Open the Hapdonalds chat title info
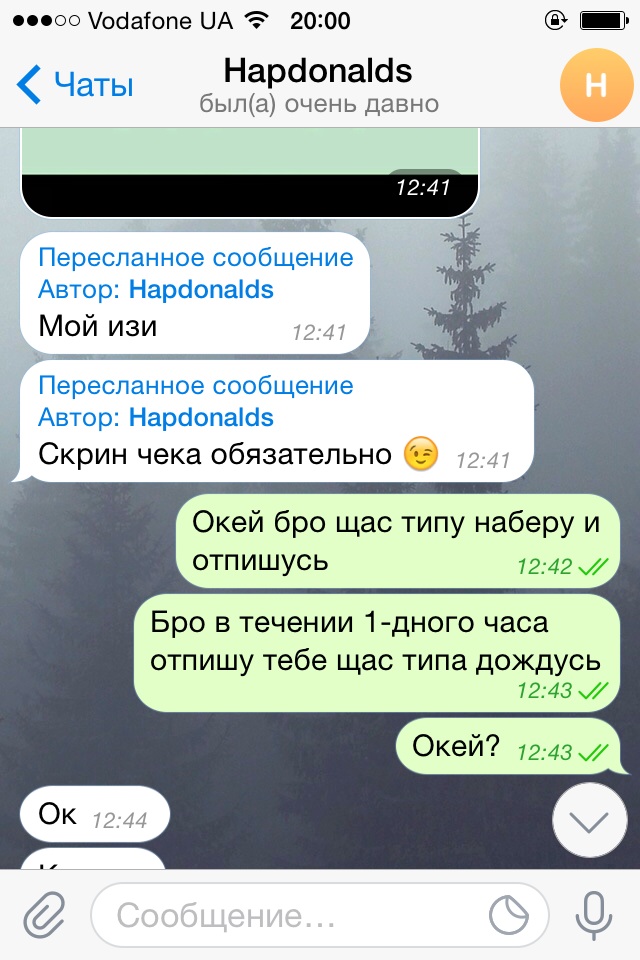640x960 pixels. point(318,85)
